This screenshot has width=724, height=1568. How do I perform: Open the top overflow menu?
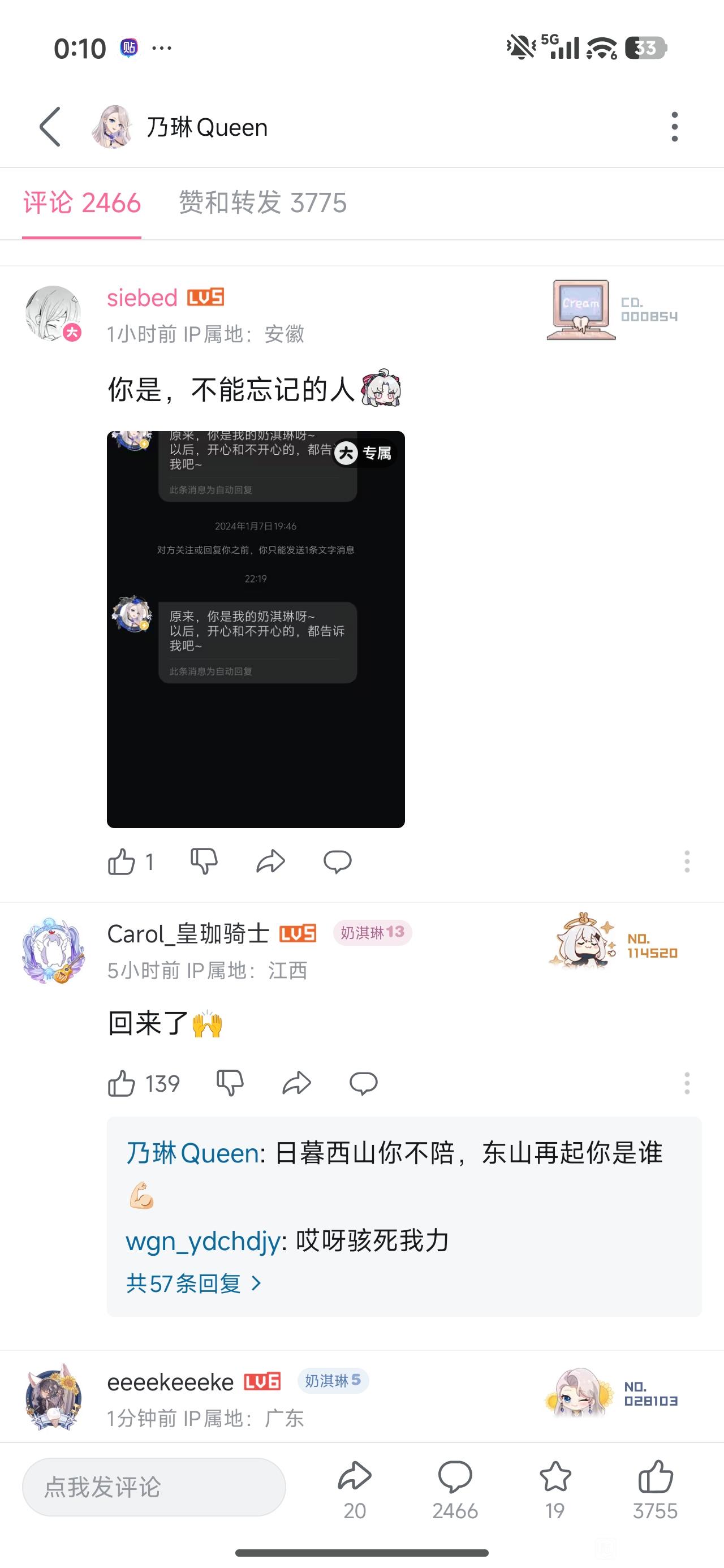point(674,127)
